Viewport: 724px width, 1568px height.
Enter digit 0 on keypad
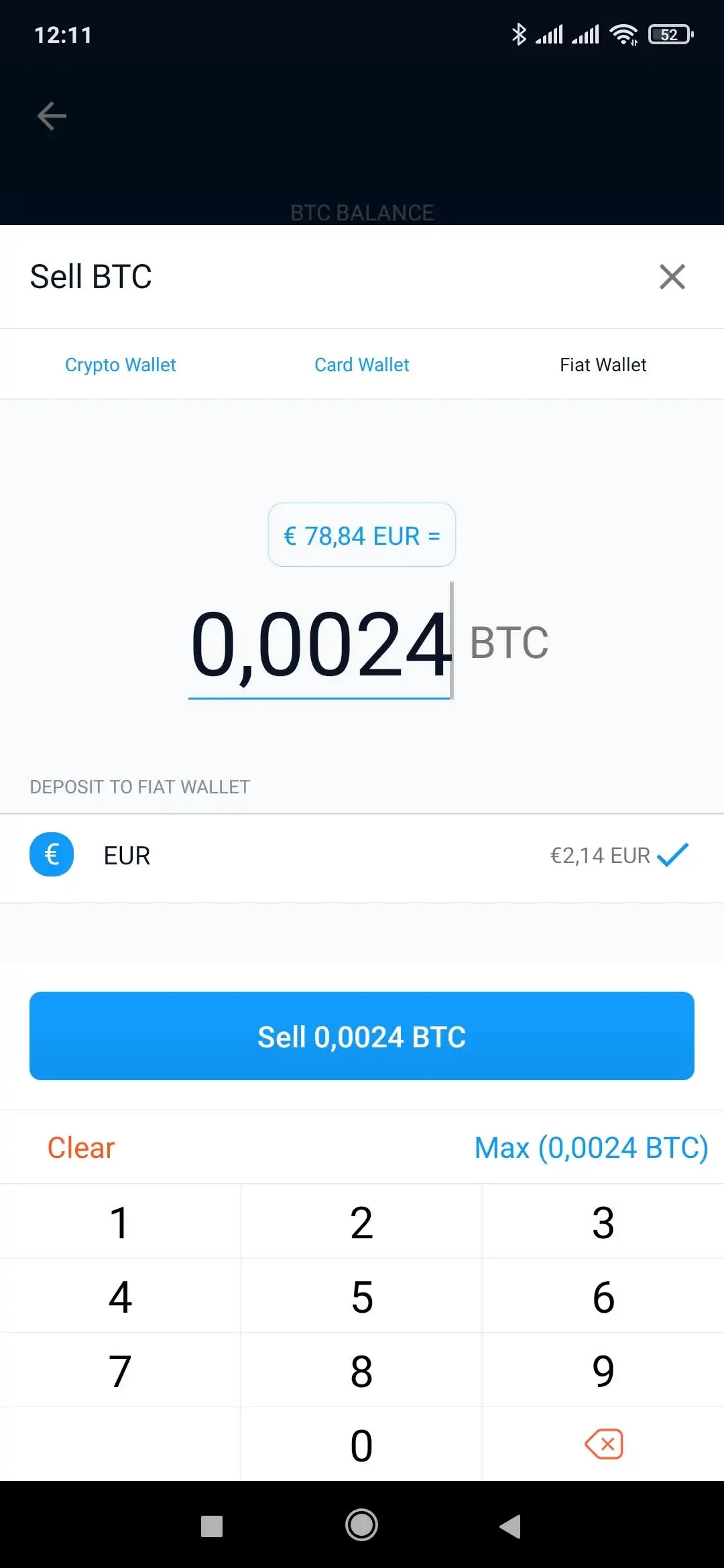[362, 1445]
